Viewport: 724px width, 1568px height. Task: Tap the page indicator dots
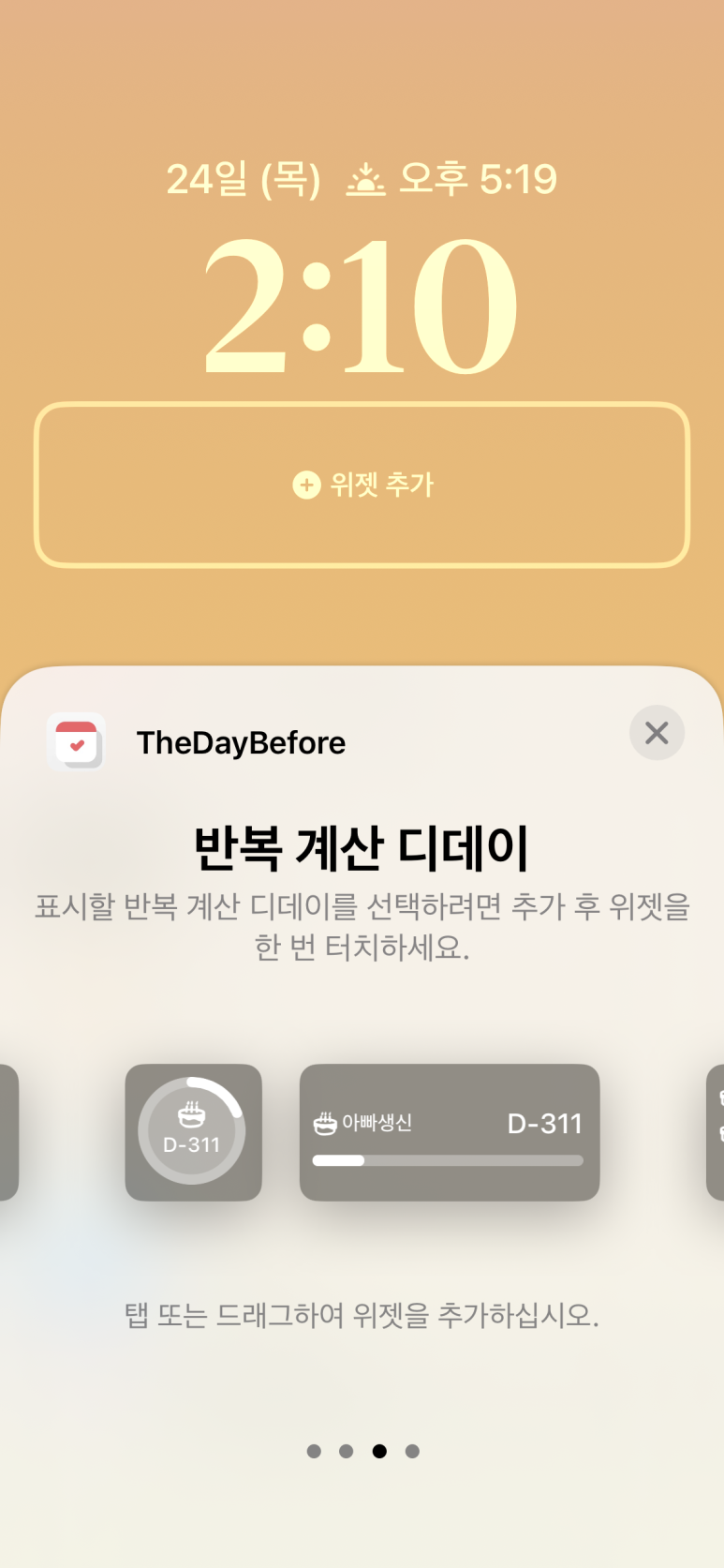(362, 1451)
